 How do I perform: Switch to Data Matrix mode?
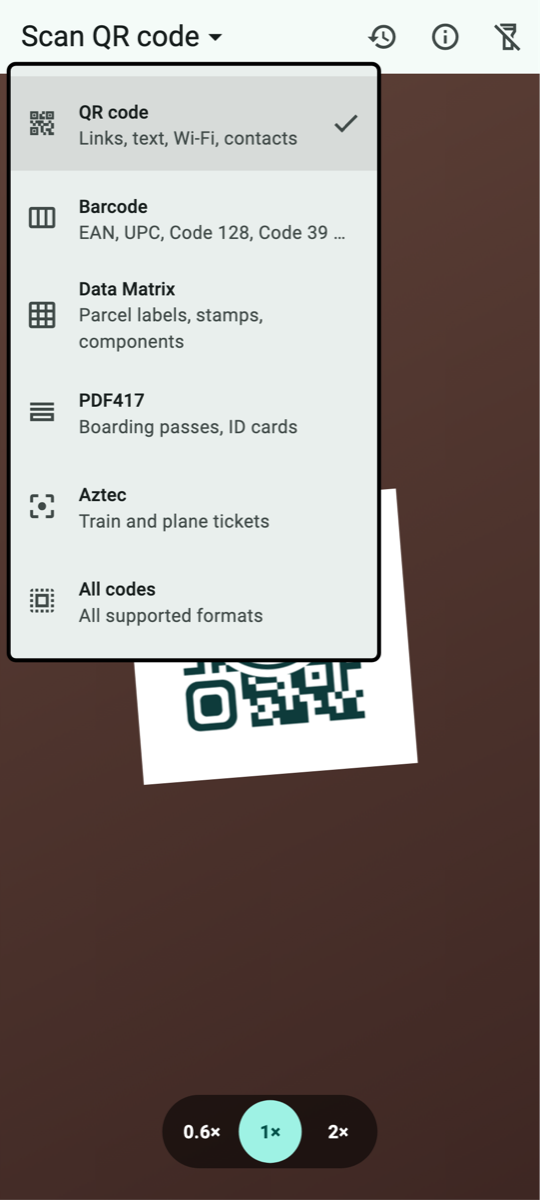[x=194, y=315]
